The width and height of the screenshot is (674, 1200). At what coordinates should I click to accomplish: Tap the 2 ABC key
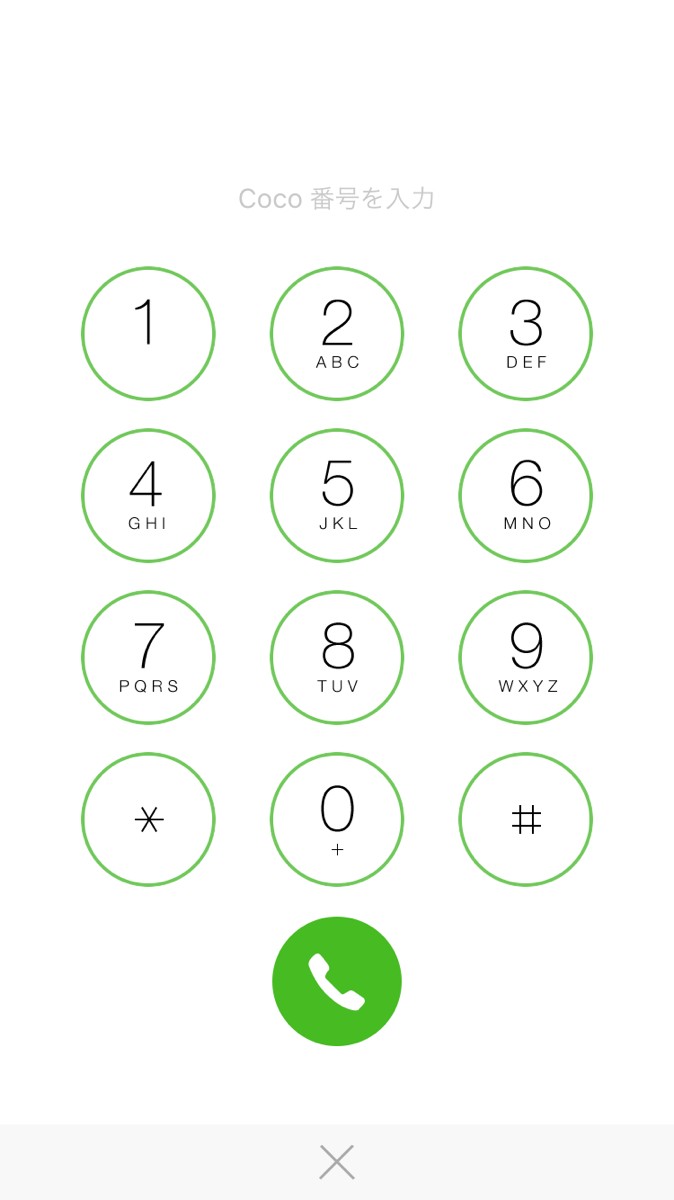[337, 333]
